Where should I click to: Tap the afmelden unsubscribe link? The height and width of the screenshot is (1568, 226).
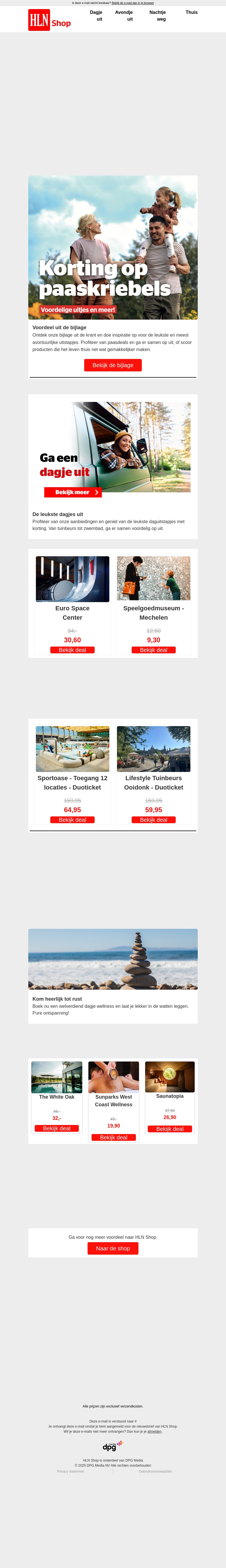pyautogui.click(x=154, y=1432)
